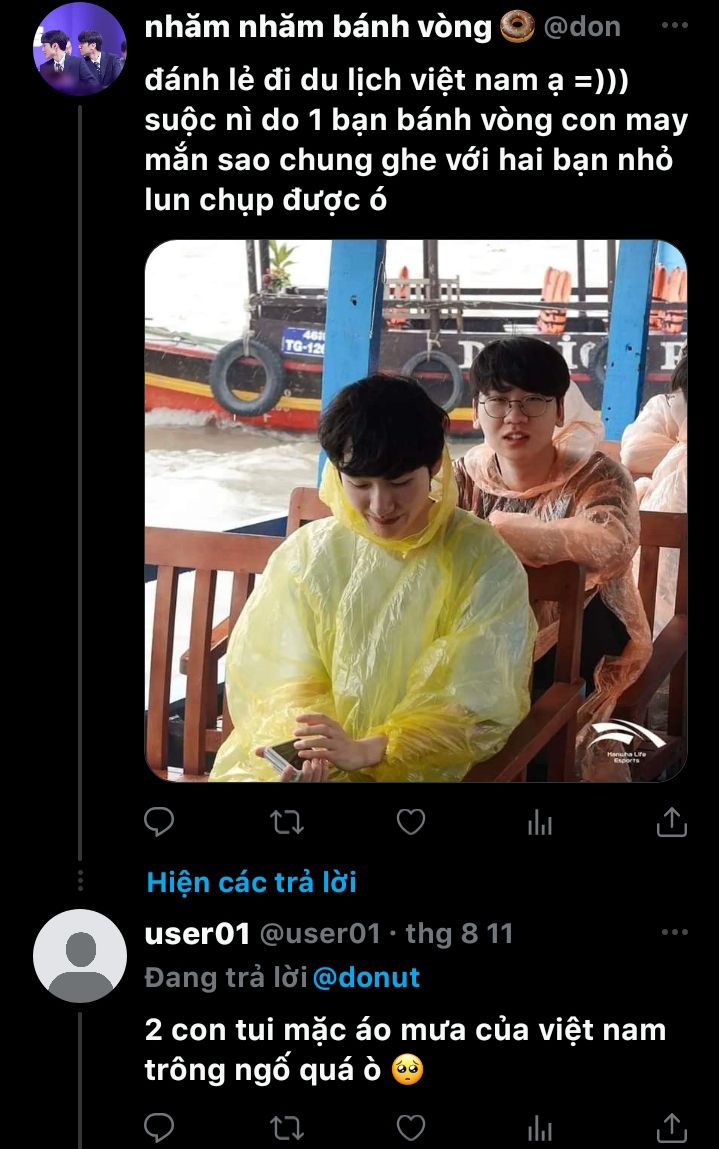
Task: Tap the Hiện các trả lời link
Action: click(251, 882)
